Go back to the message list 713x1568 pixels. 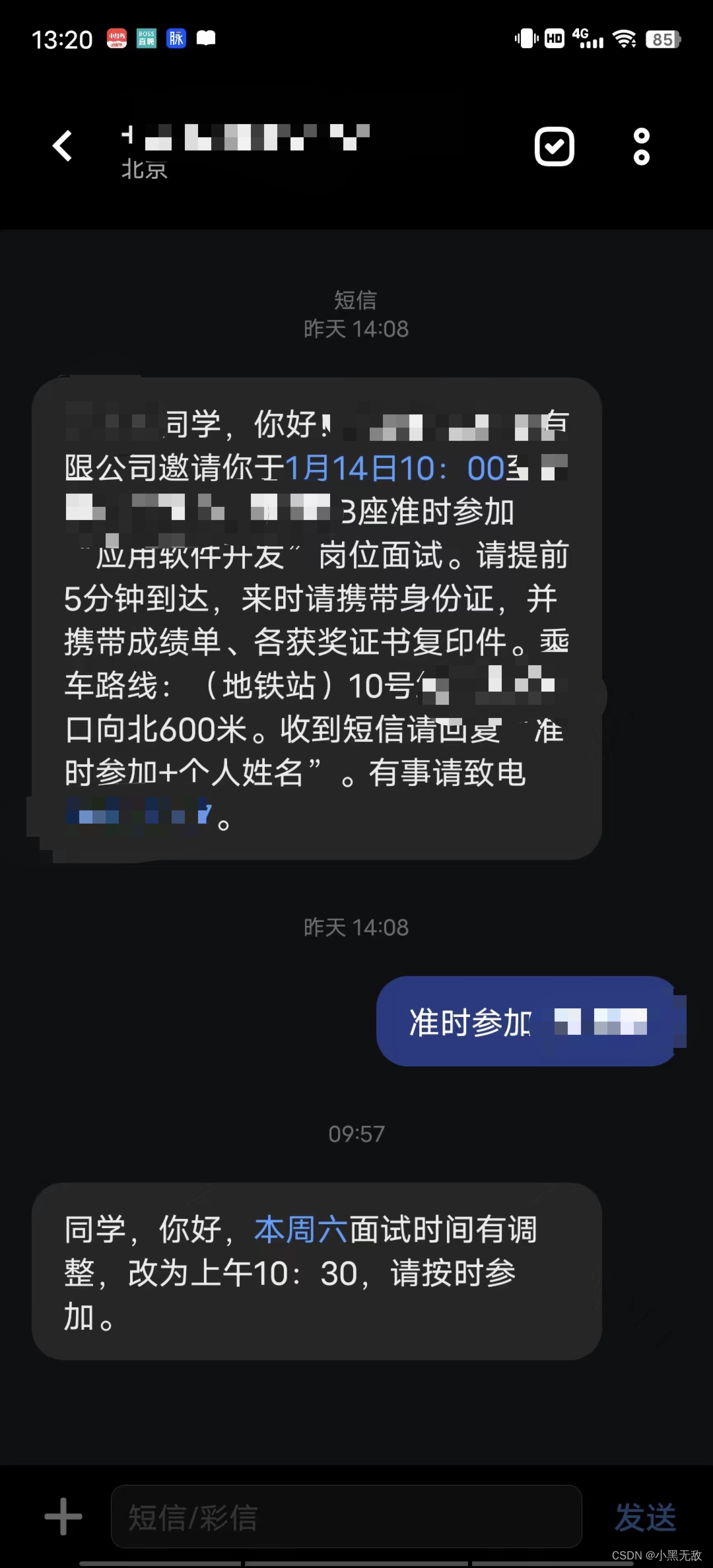(63, 146)
